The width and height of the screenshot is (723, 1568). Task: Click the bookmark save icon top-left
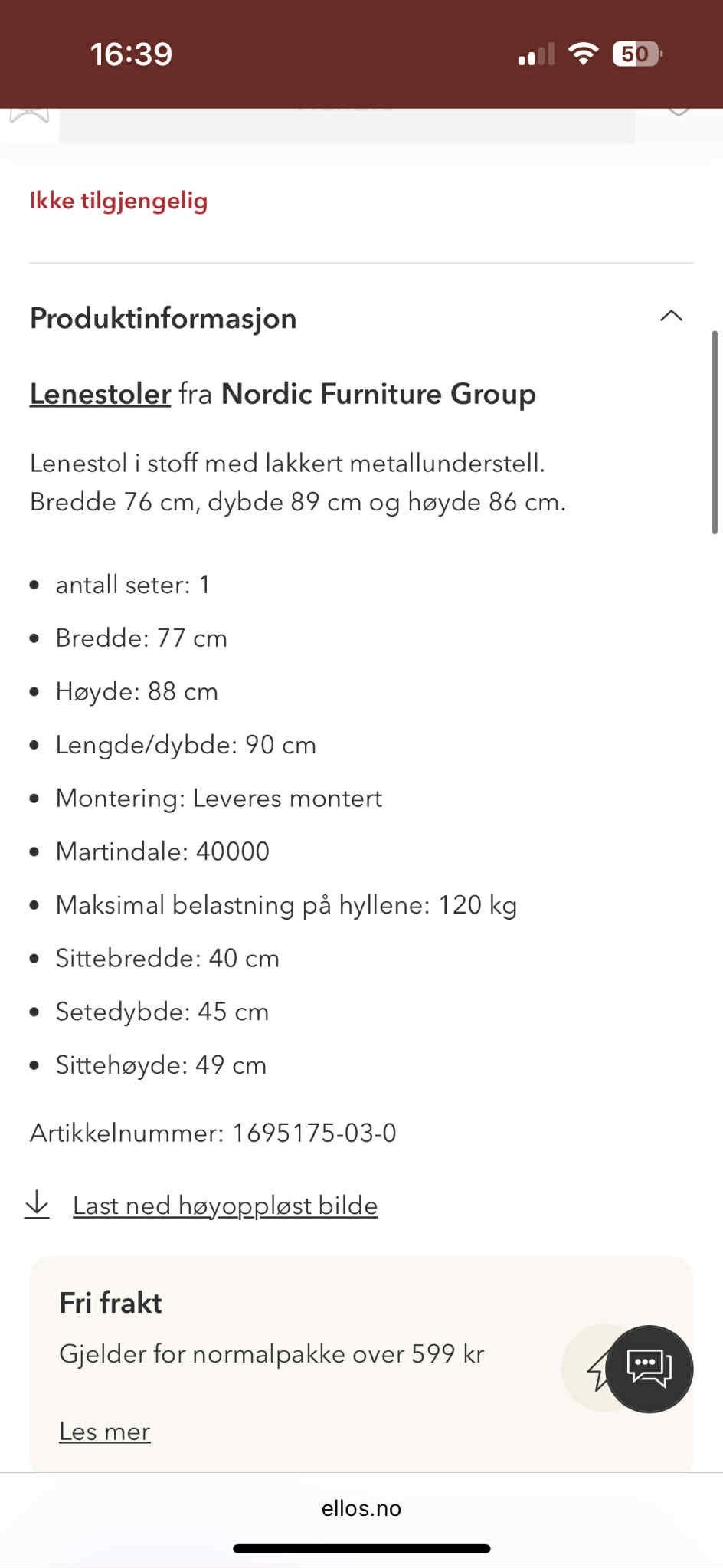(x=29, y=113)
